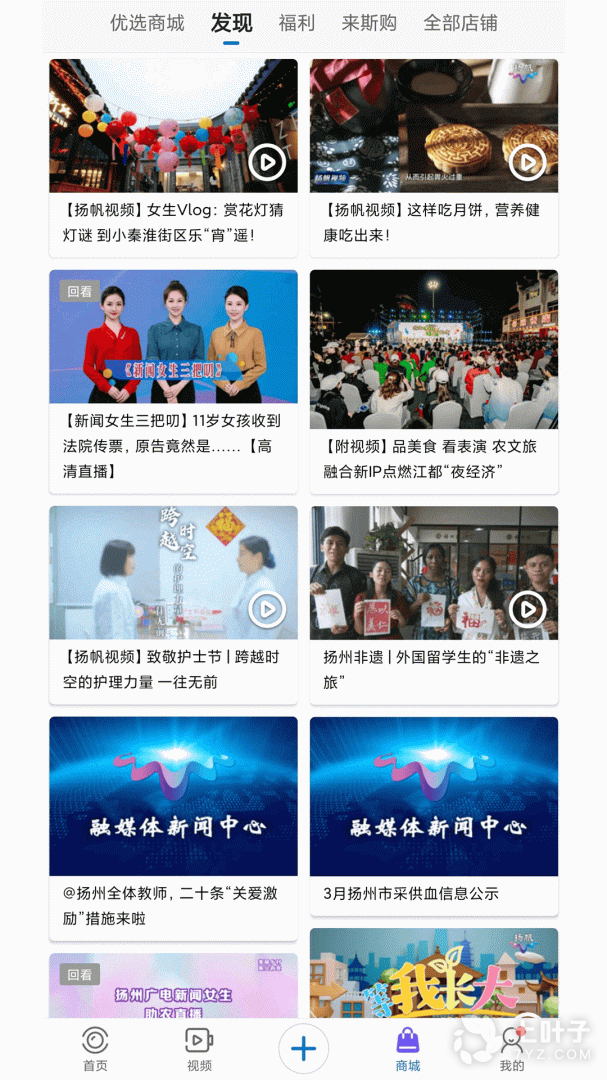Select the 来斯购 tab
The image size is (607, 1080).
pyautogui.click(x=369, y=23)
